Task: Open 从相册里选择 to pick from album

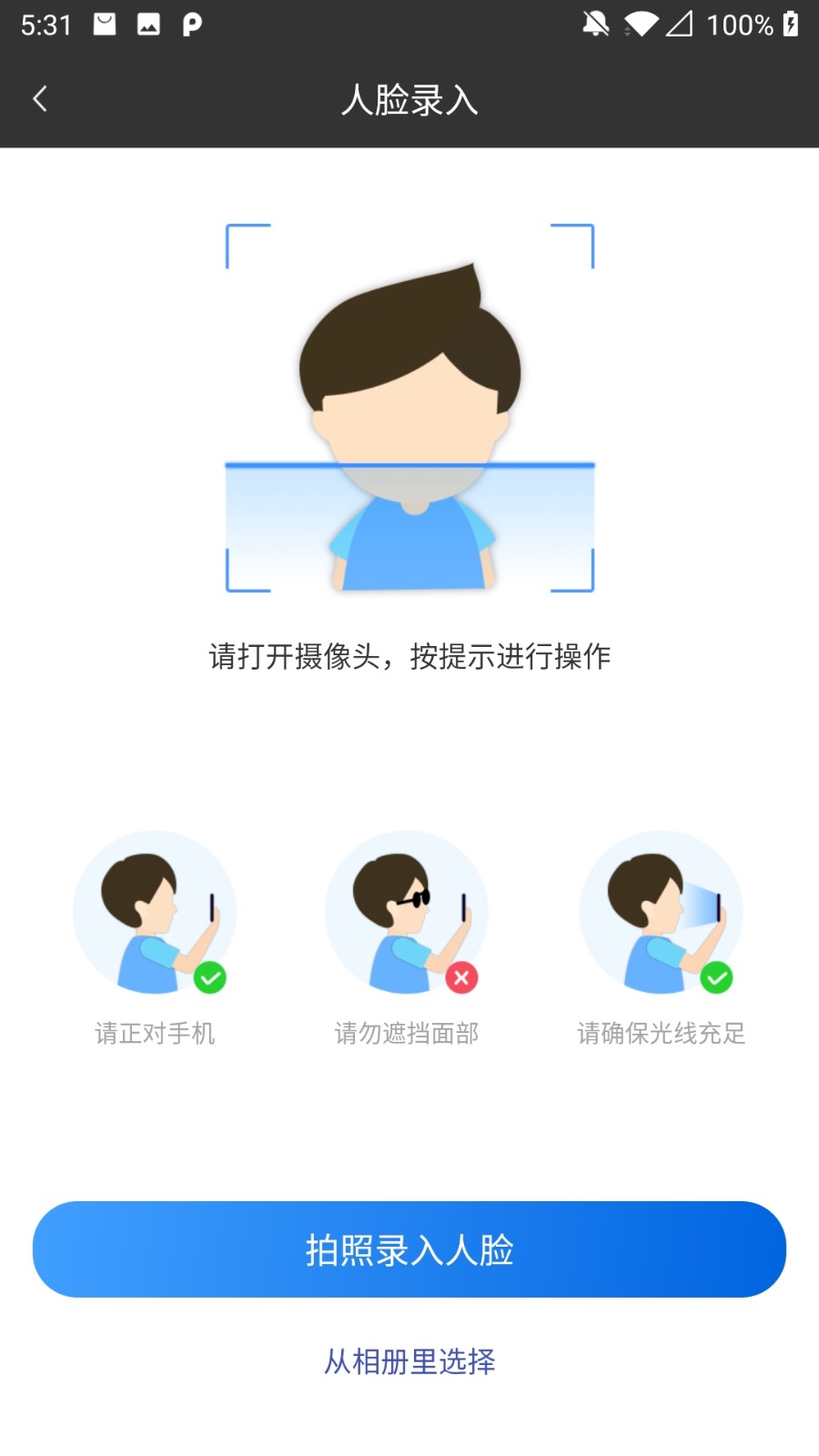Action: click(409, 1362)
